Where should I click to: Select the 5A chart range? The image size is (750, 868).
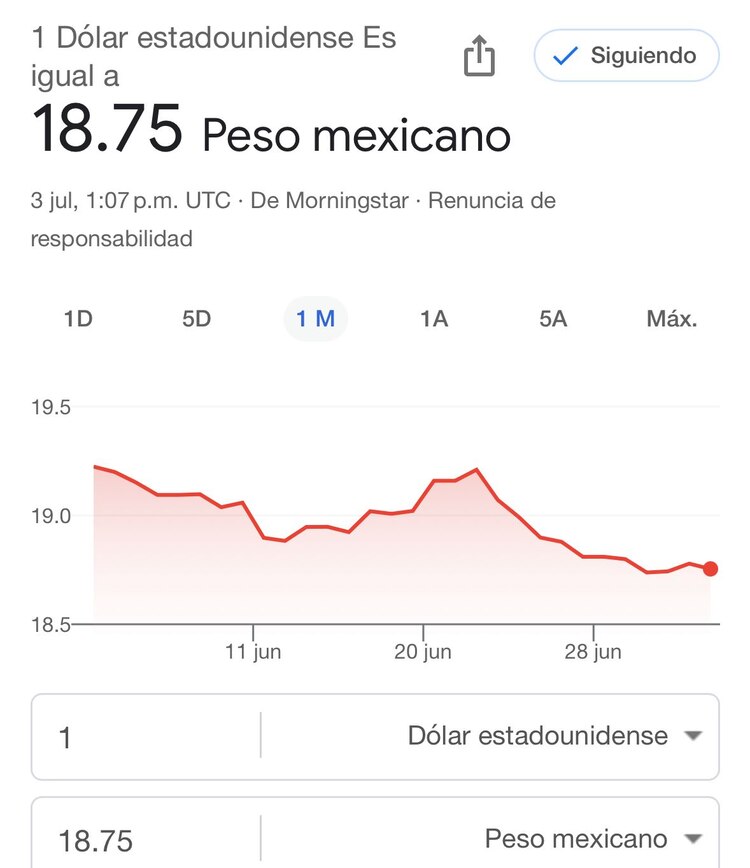[552, 318]
